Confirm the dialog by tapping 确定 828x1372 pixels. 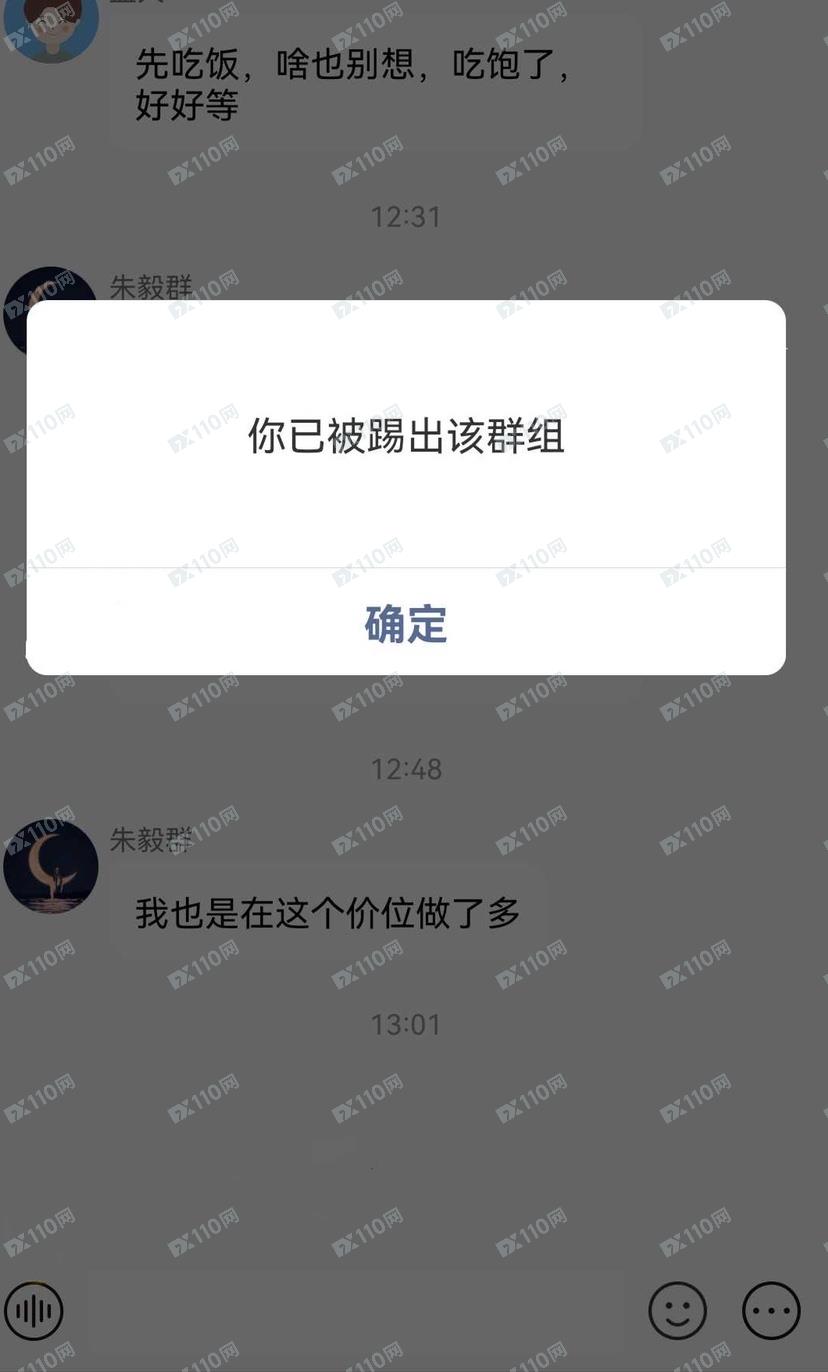[x=405, y=623]
